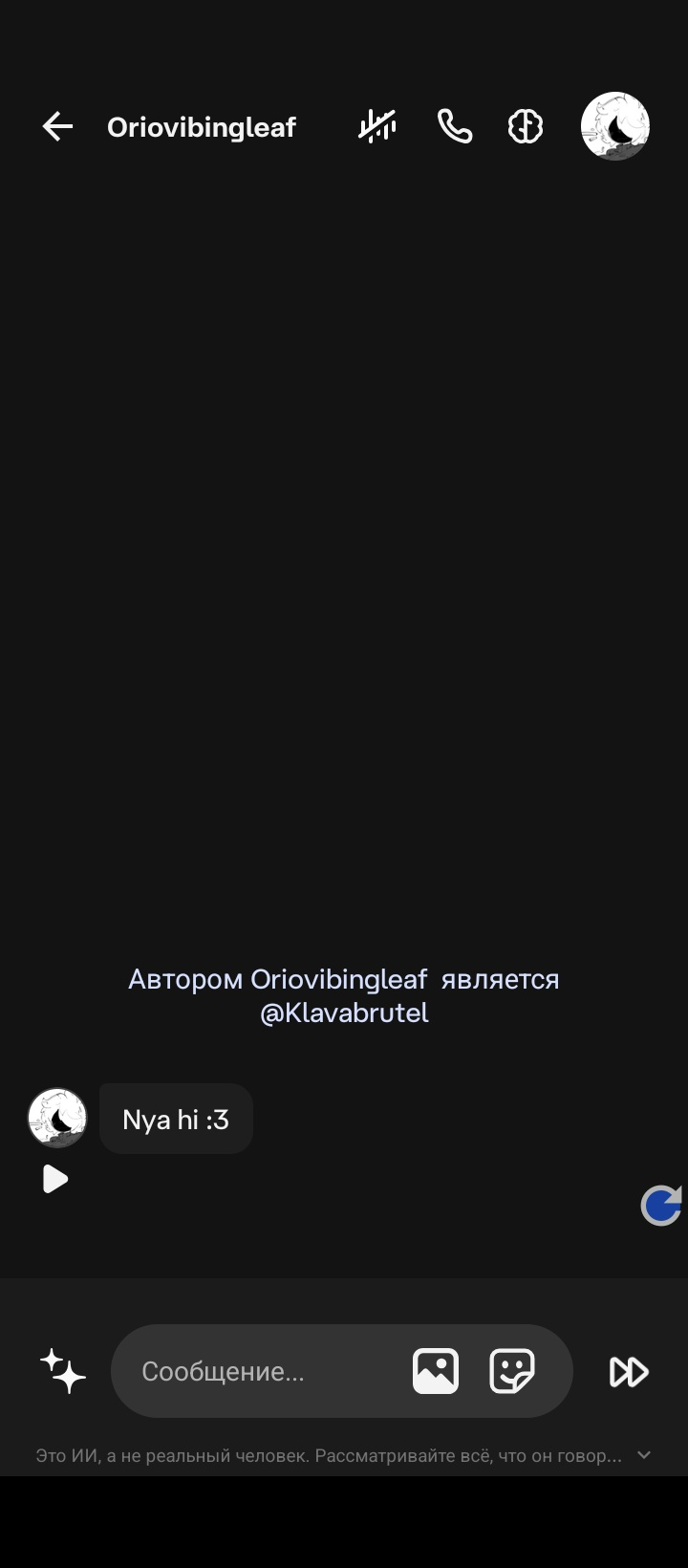Open the sticker picker
This screenshot has height=1568, width=688.
[512, 1371]
